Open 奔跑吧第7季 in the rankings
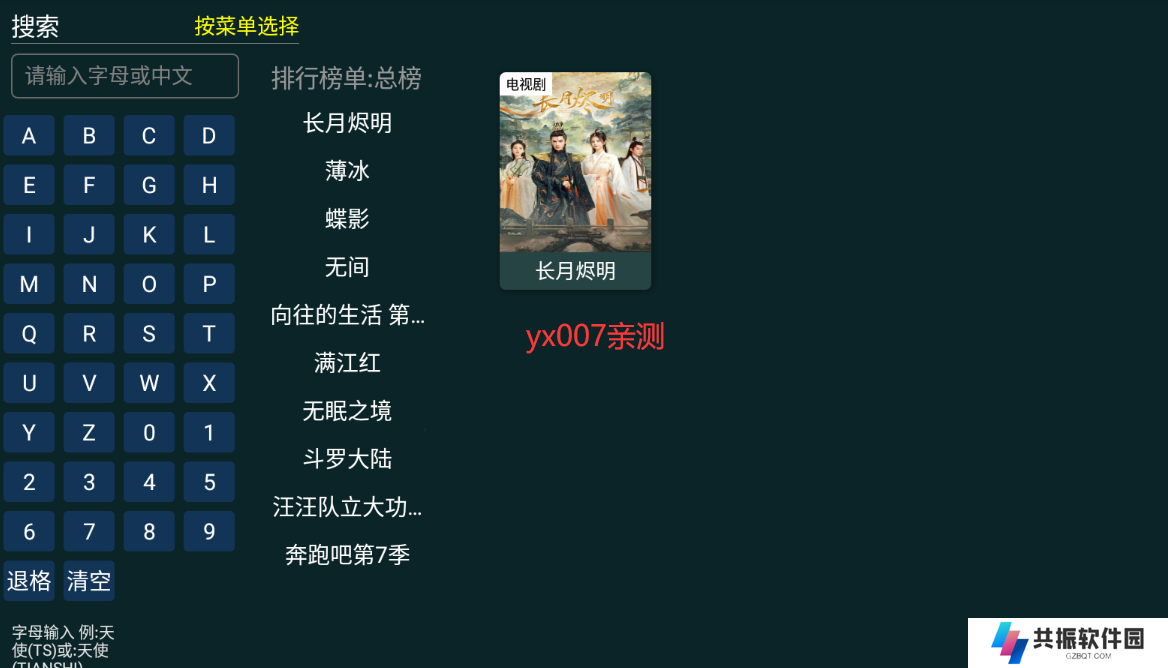 pos(347,555)
